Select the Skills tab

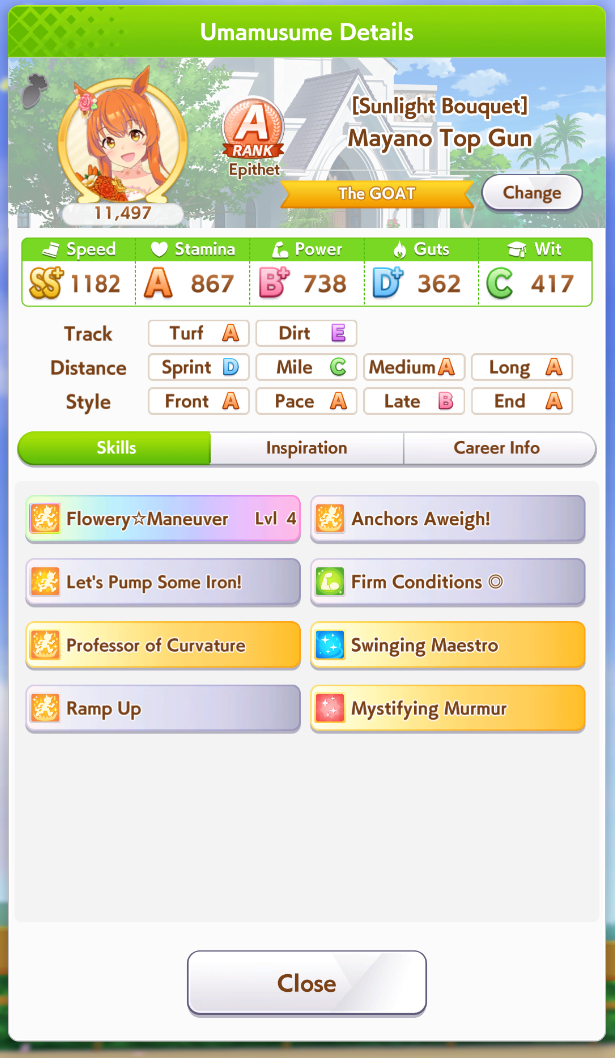[x=116, y=448]
